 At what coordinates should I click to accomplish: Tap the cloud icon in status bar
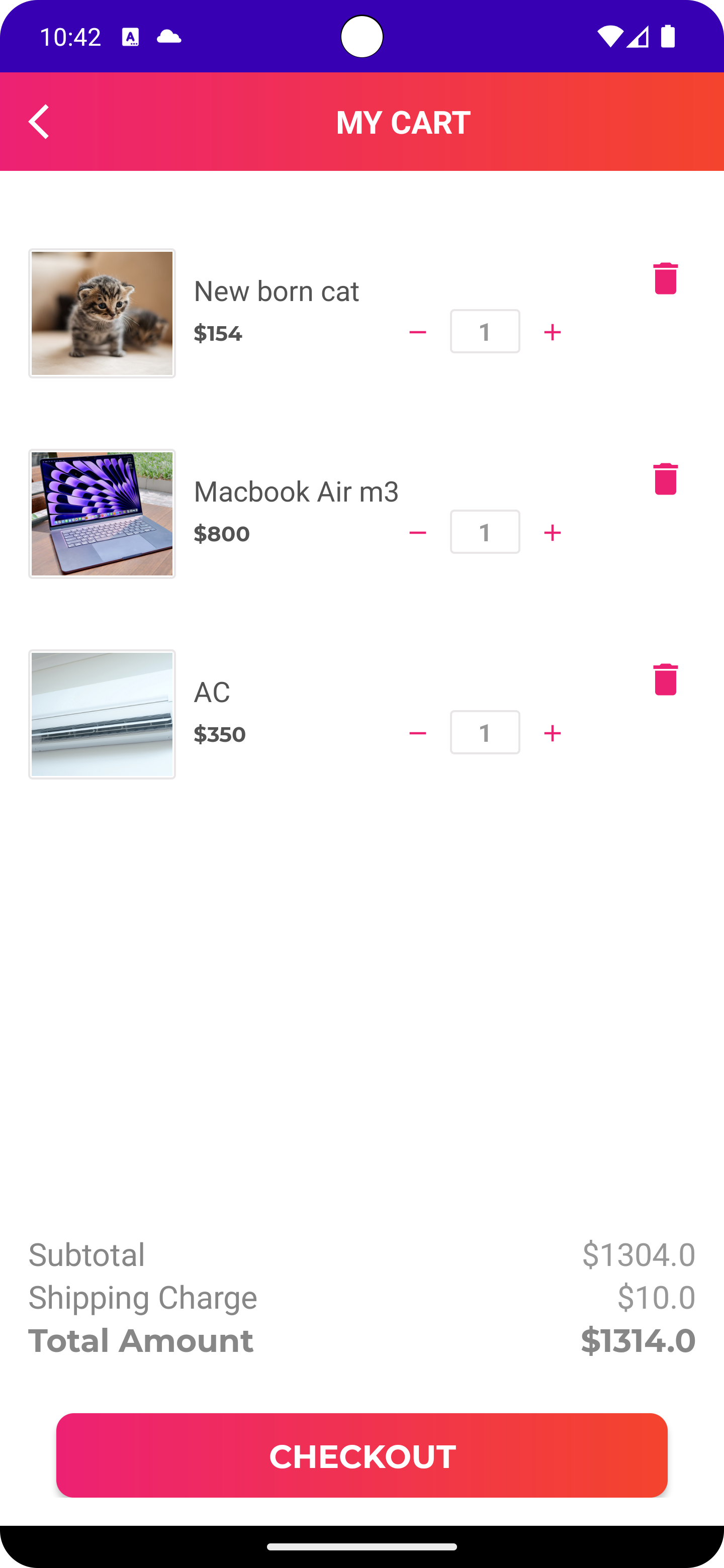click(169, 37)
